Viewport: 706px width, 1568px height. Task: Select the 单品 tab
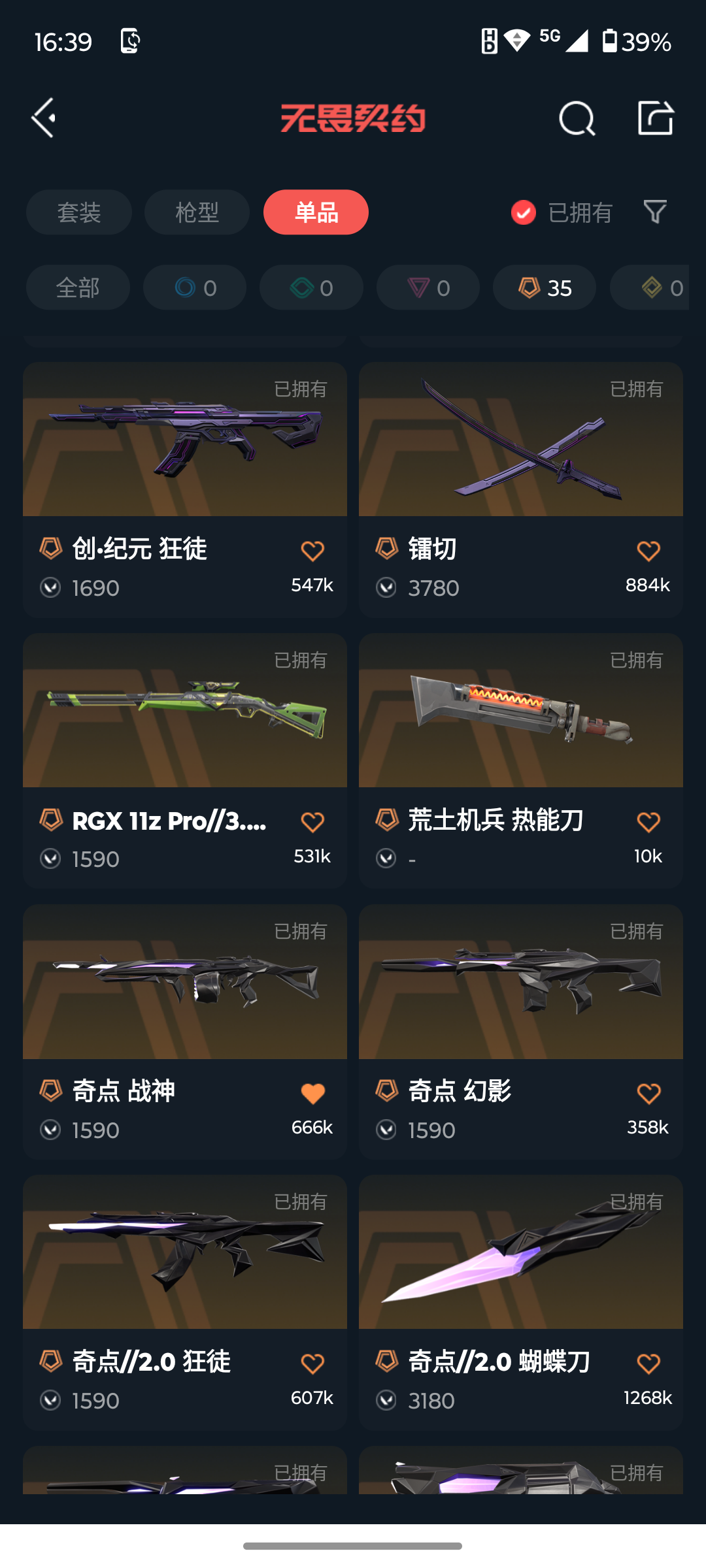tap(316, 212)
